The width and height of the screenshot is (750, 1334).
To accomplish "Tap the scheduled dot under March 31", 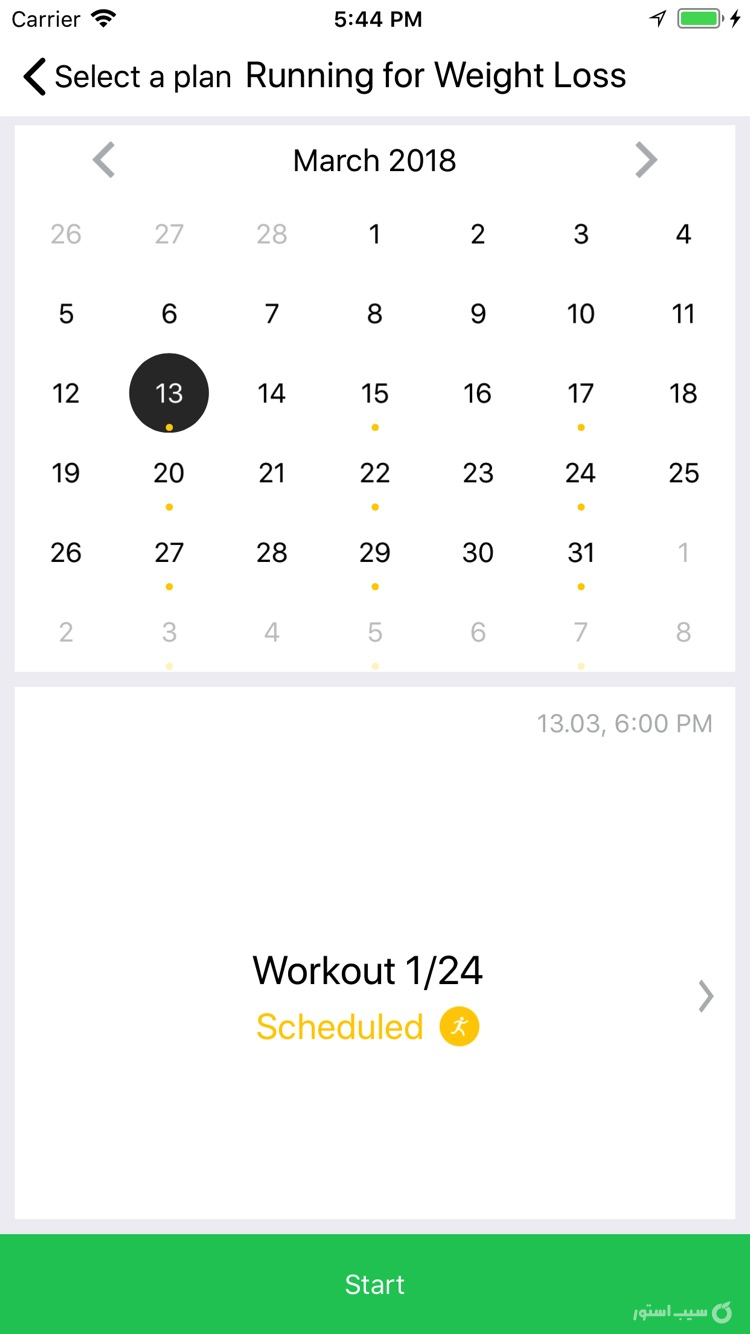I will tap(581, 587).
